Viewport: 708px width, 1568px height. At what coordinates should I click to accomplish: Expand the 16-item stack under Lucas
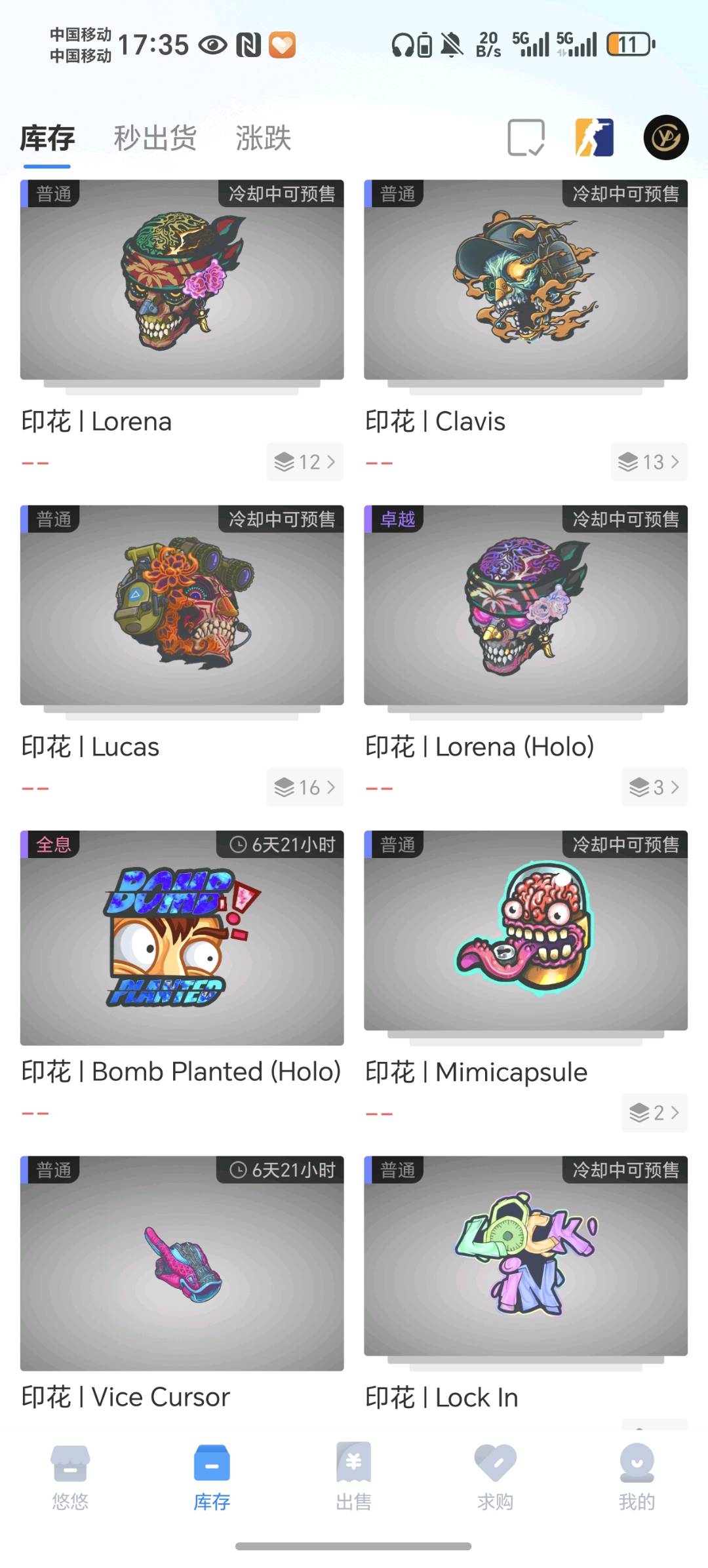pos(305,787)
